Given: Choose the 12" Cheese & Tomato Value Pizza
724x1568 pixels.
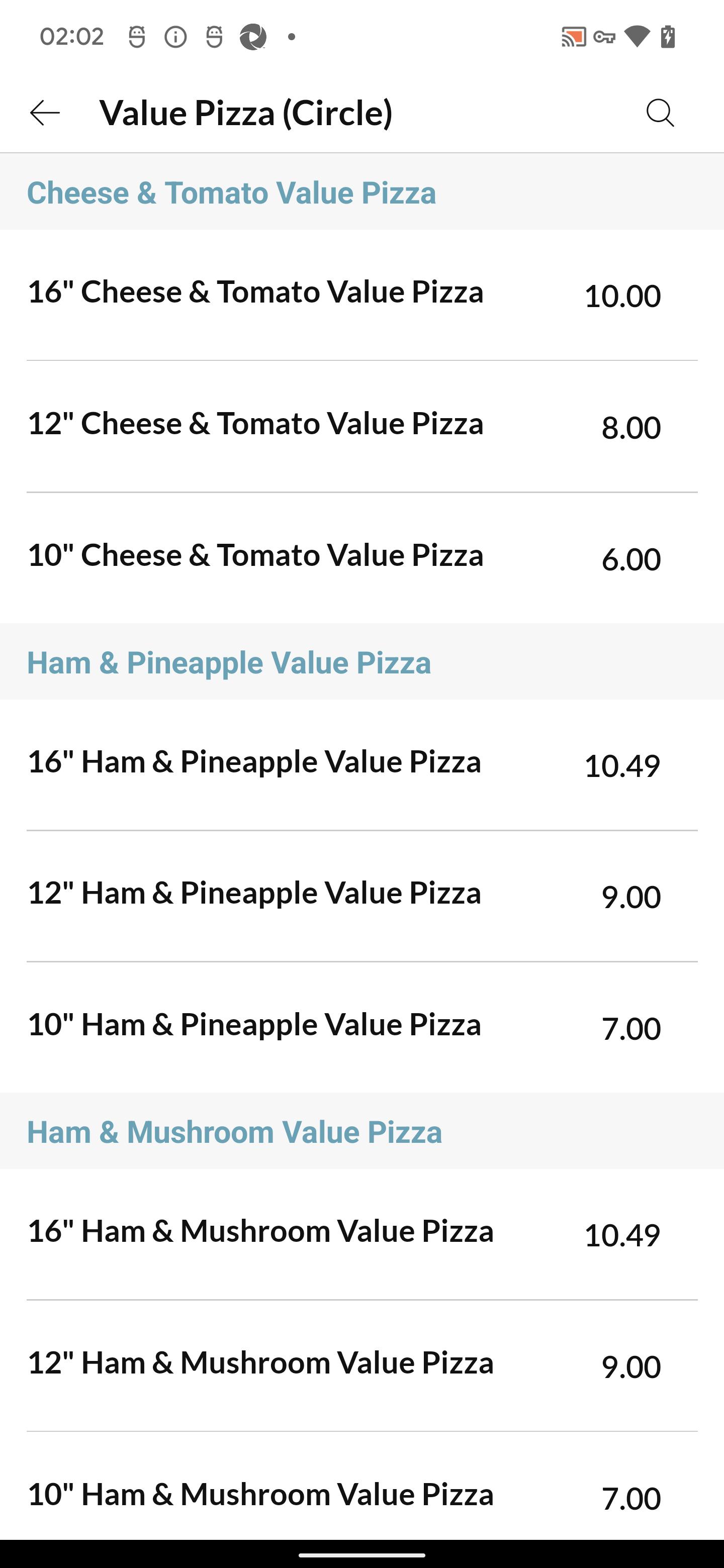Looking at the screenshot, I should point(361,426).
